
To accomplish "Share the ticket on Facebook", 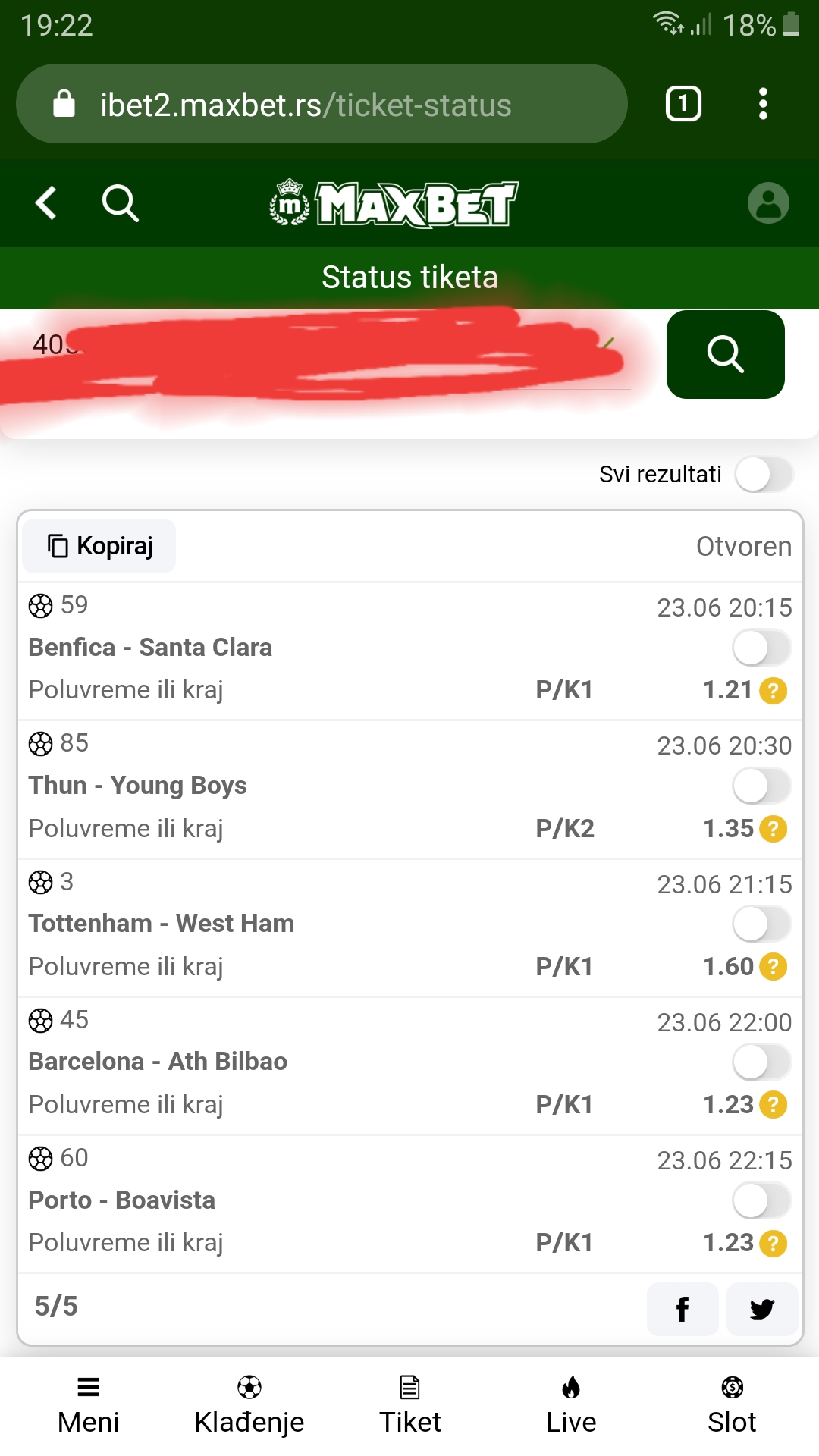I will click(x=682, y=1309).
